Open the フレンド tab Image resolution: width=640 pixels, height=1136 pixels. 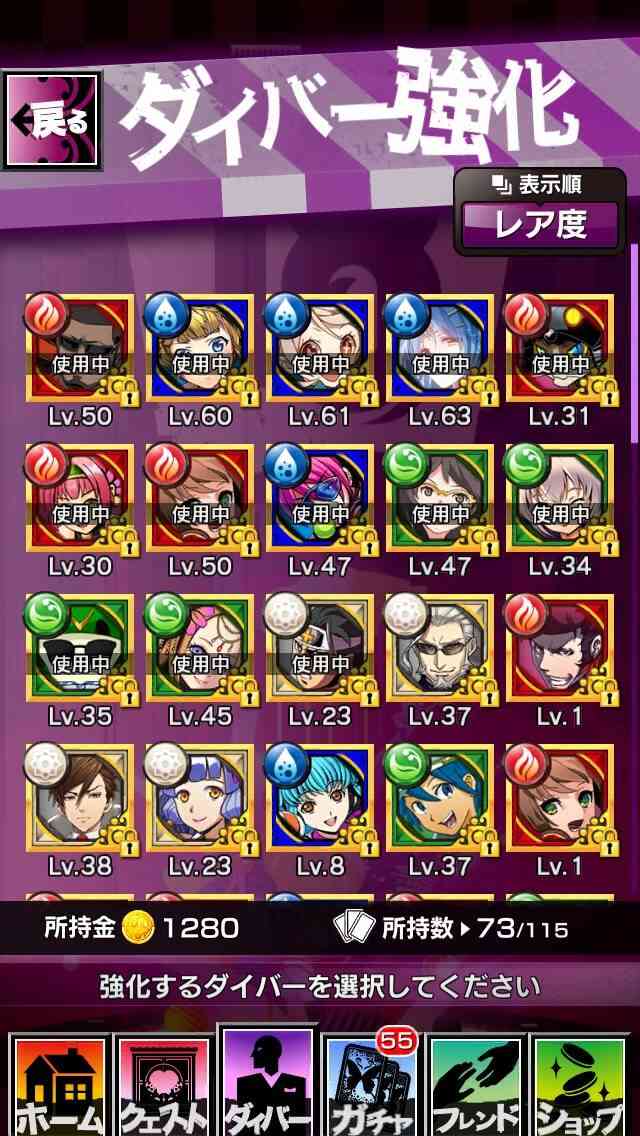click(x=475, y=1087)
